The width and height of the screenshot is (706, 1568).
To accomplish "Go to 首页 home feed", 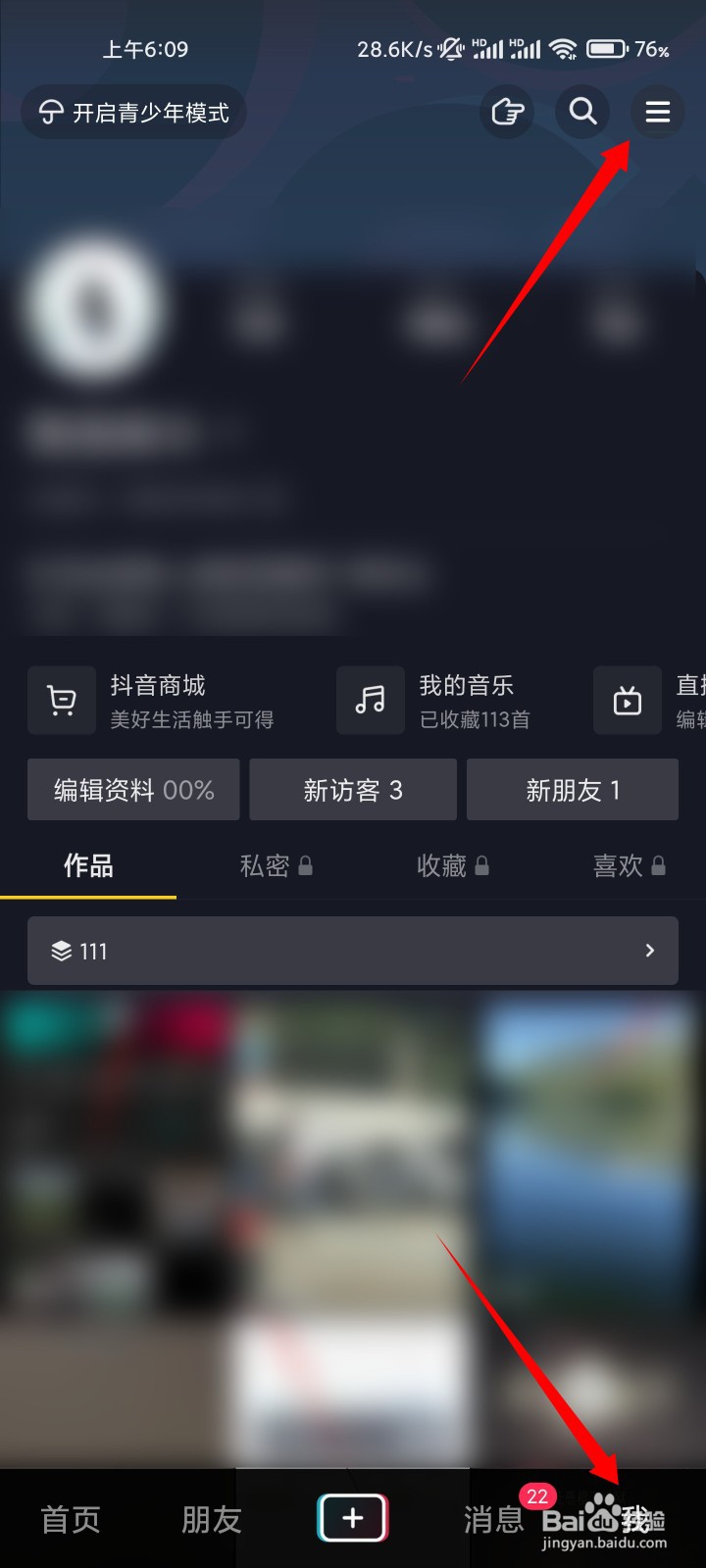I will point(69,1519).
